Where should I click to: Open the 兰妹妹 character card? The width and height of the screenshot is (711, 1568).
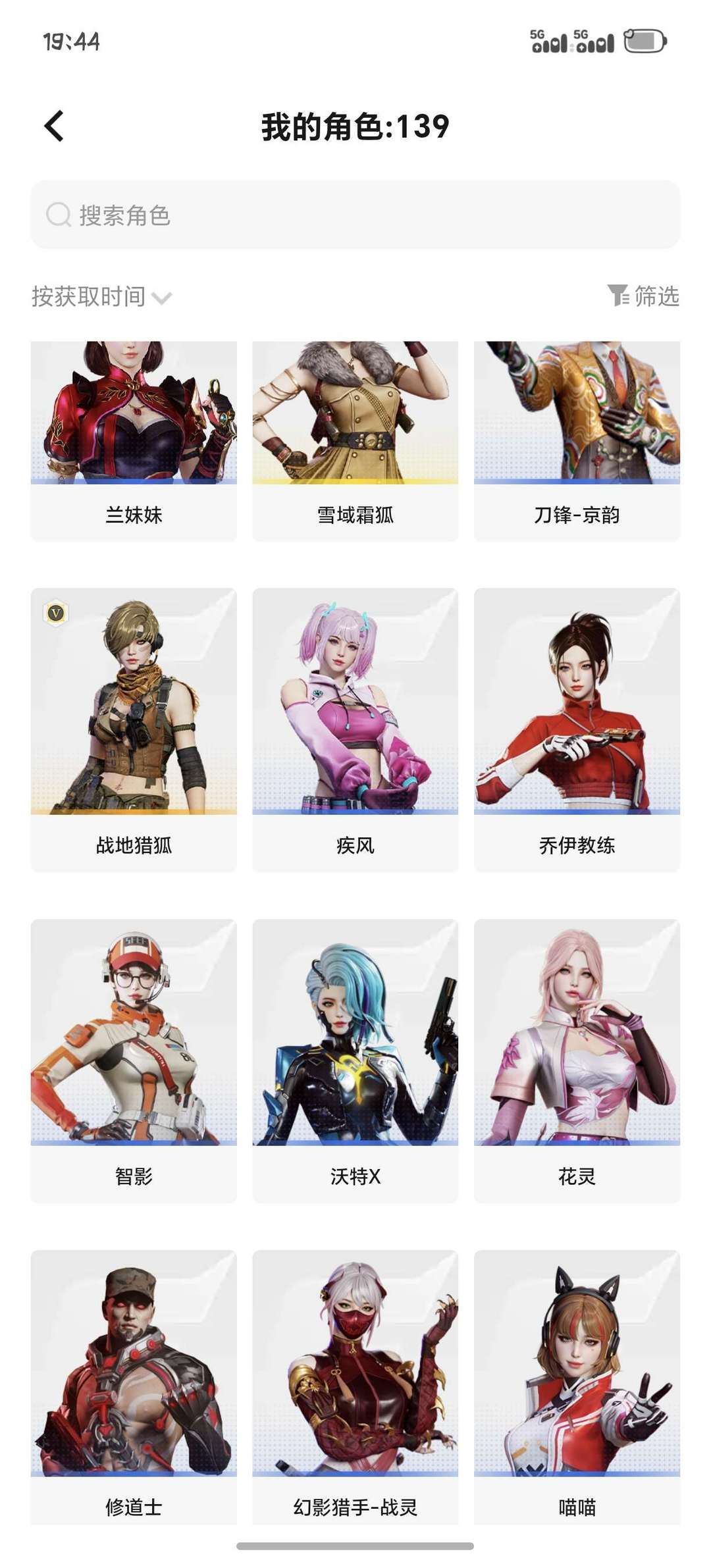(x=134, y=441)
